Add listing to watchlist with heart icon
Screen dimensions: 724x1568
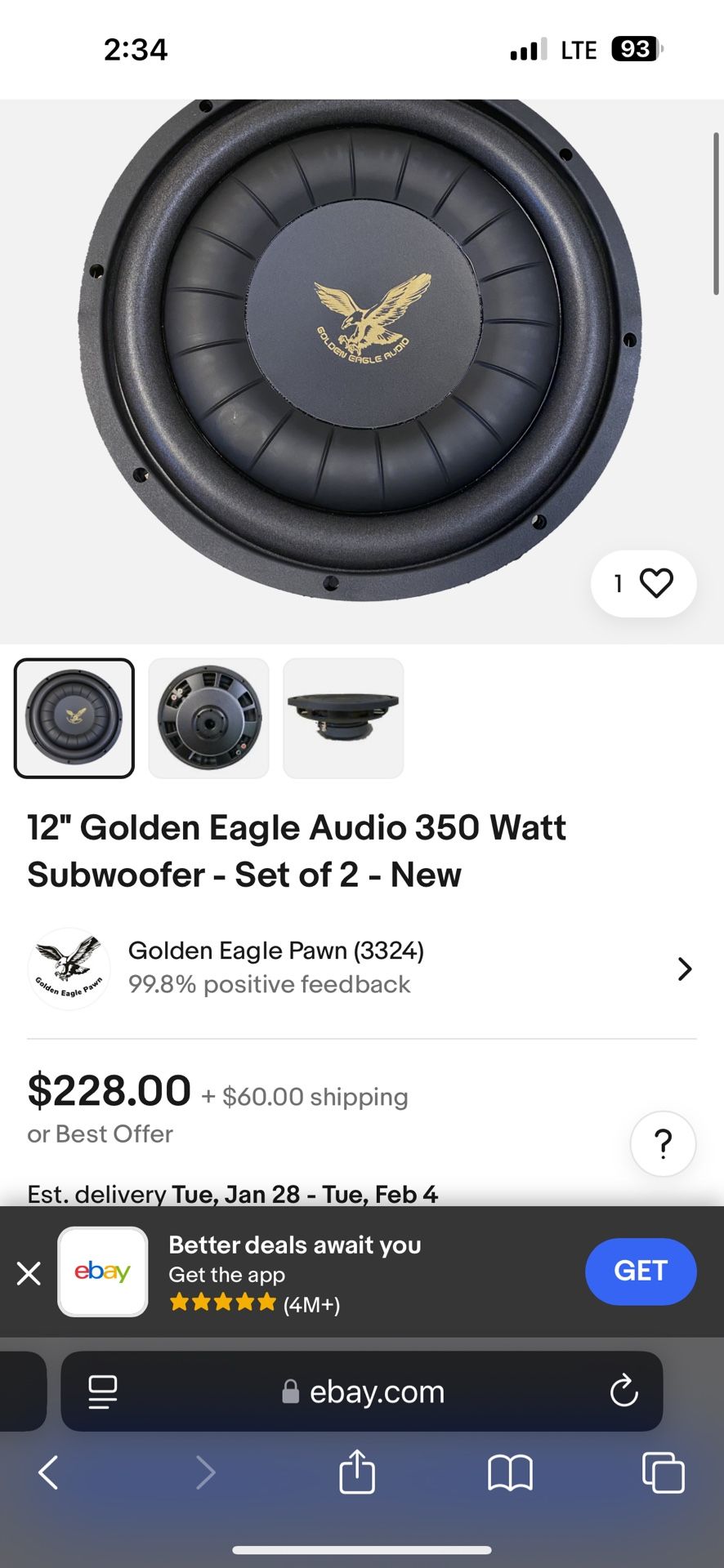click(x=655, y=583)
